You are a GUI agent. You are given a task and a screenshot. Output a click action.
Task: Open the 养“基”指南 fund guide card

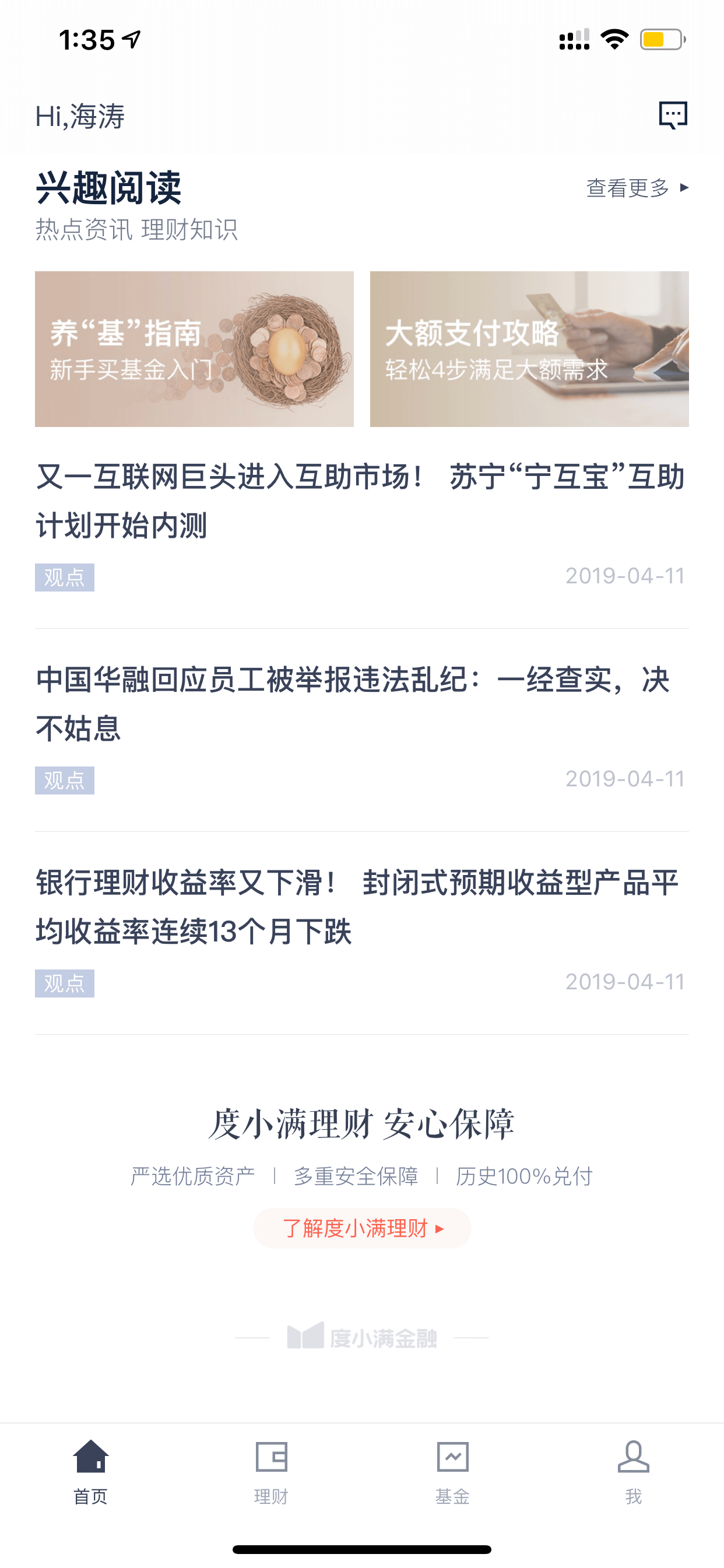coord(194,349)
